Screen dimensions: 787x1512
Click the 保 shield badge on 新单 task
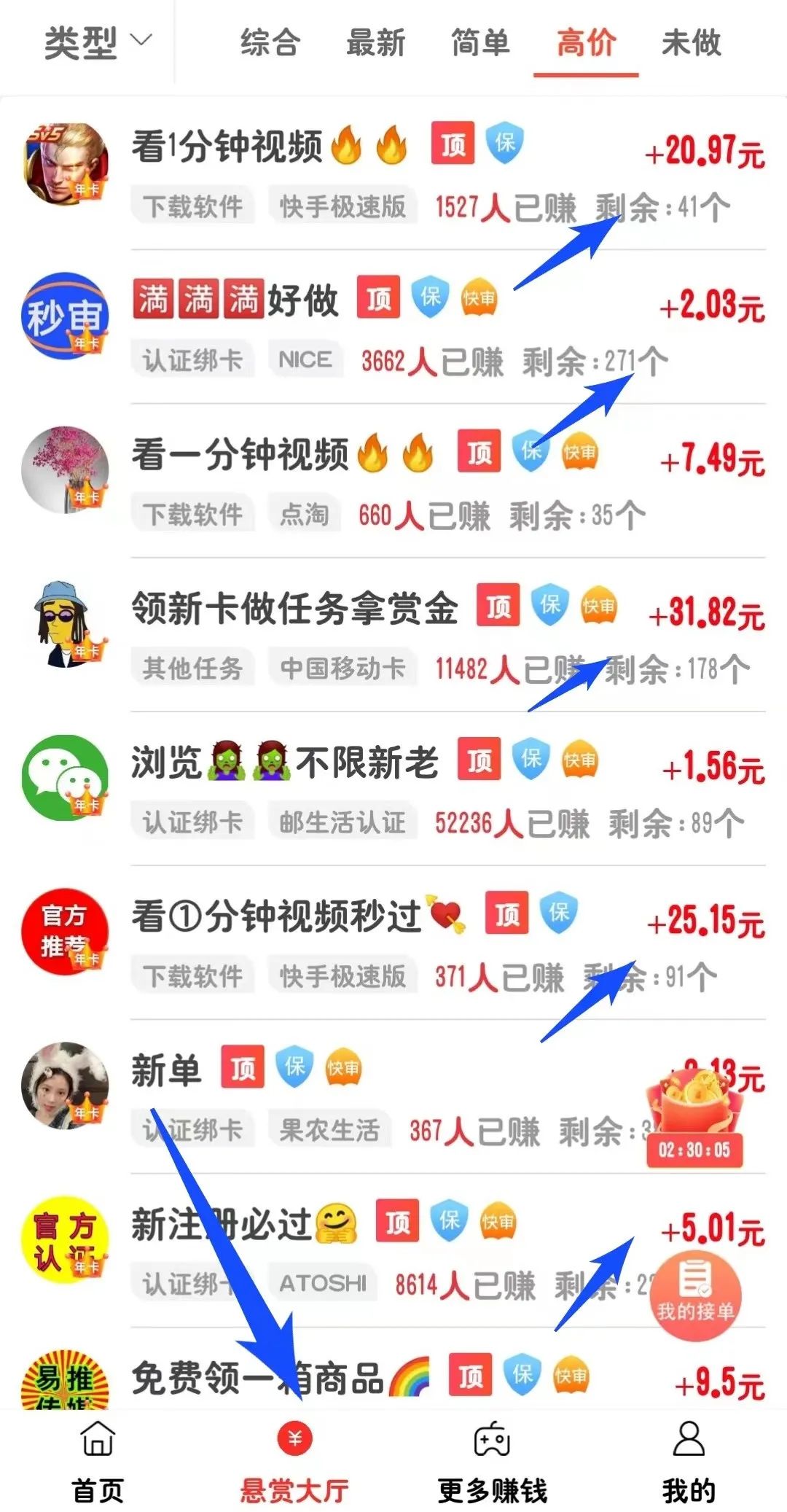(x=294, y=1068)
